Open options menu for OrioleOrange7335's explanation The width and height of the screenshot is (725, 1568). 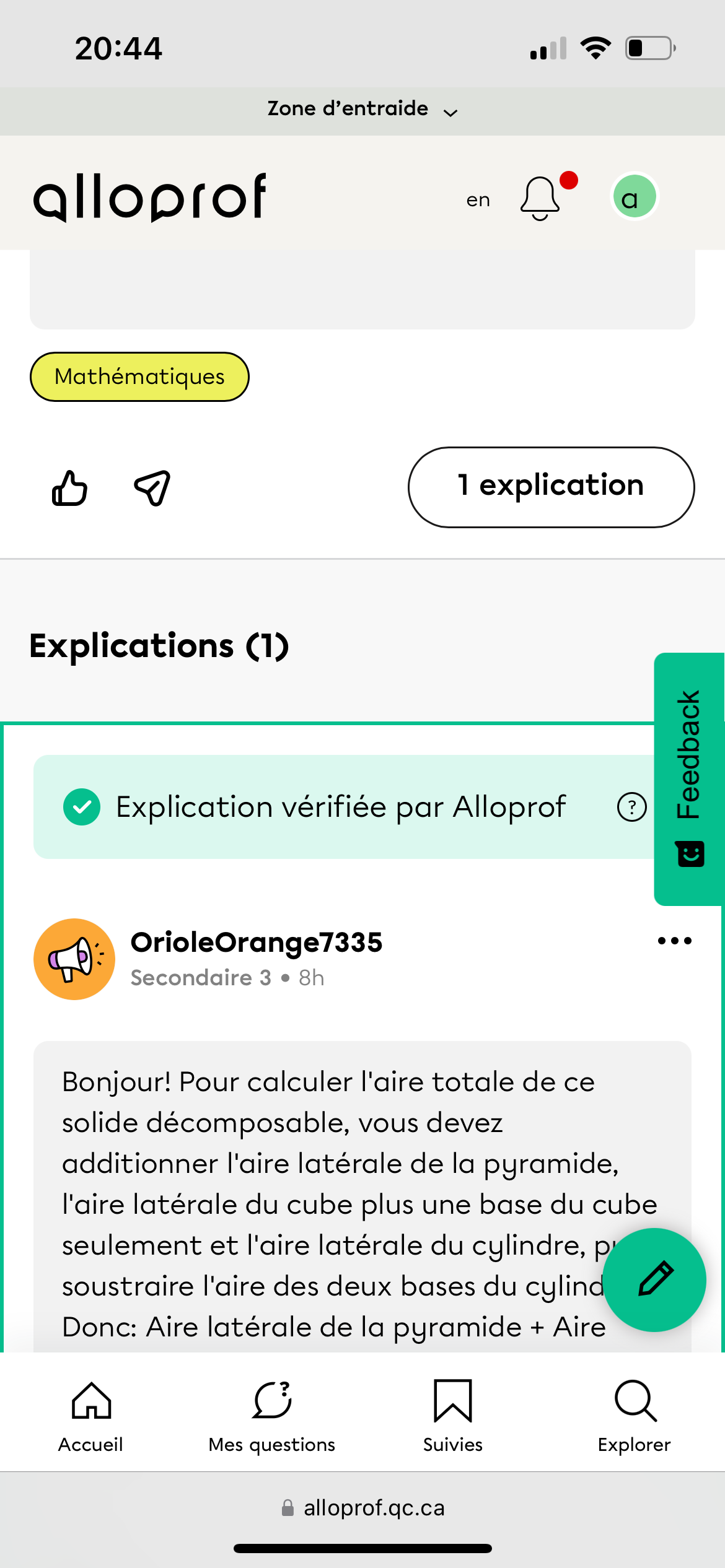(x=674, y=941)
